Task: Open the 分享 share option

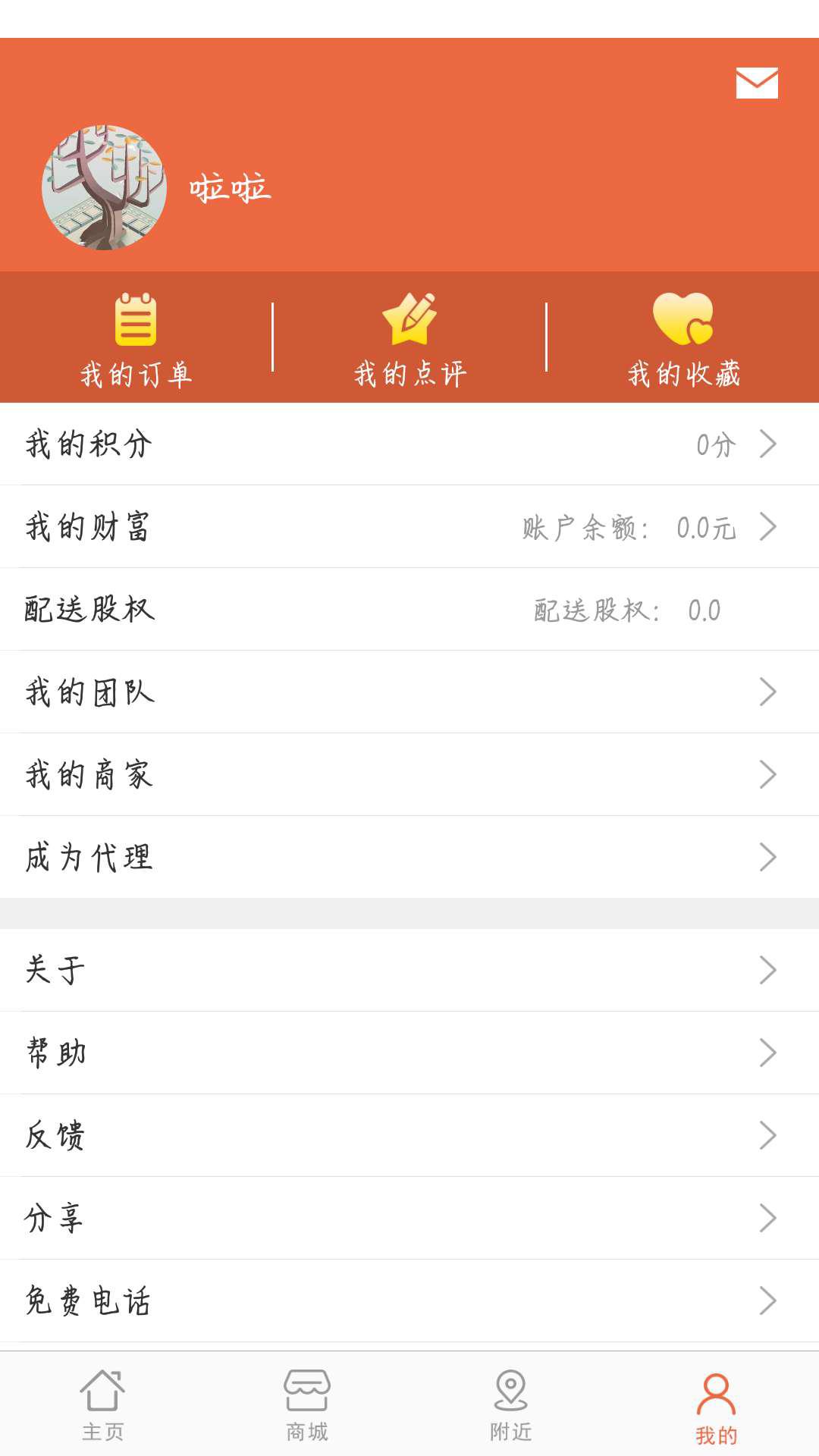Action: [x=409, y=1218]
